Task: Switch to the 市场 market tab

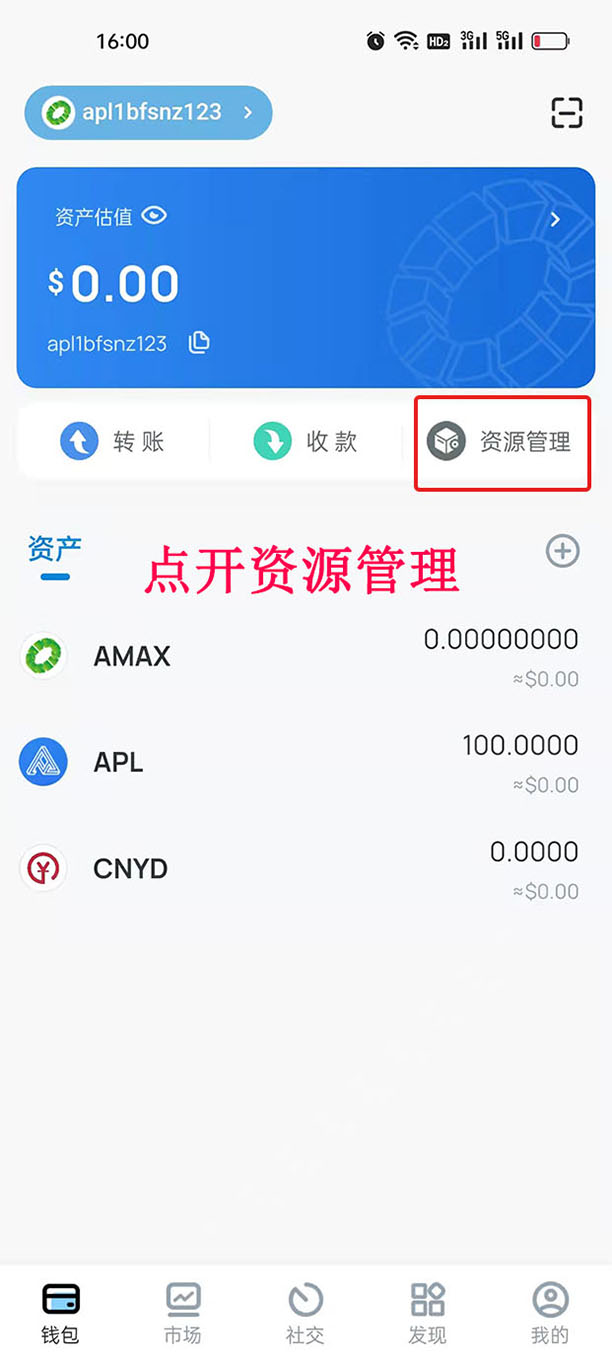Action: [183, 1313]
